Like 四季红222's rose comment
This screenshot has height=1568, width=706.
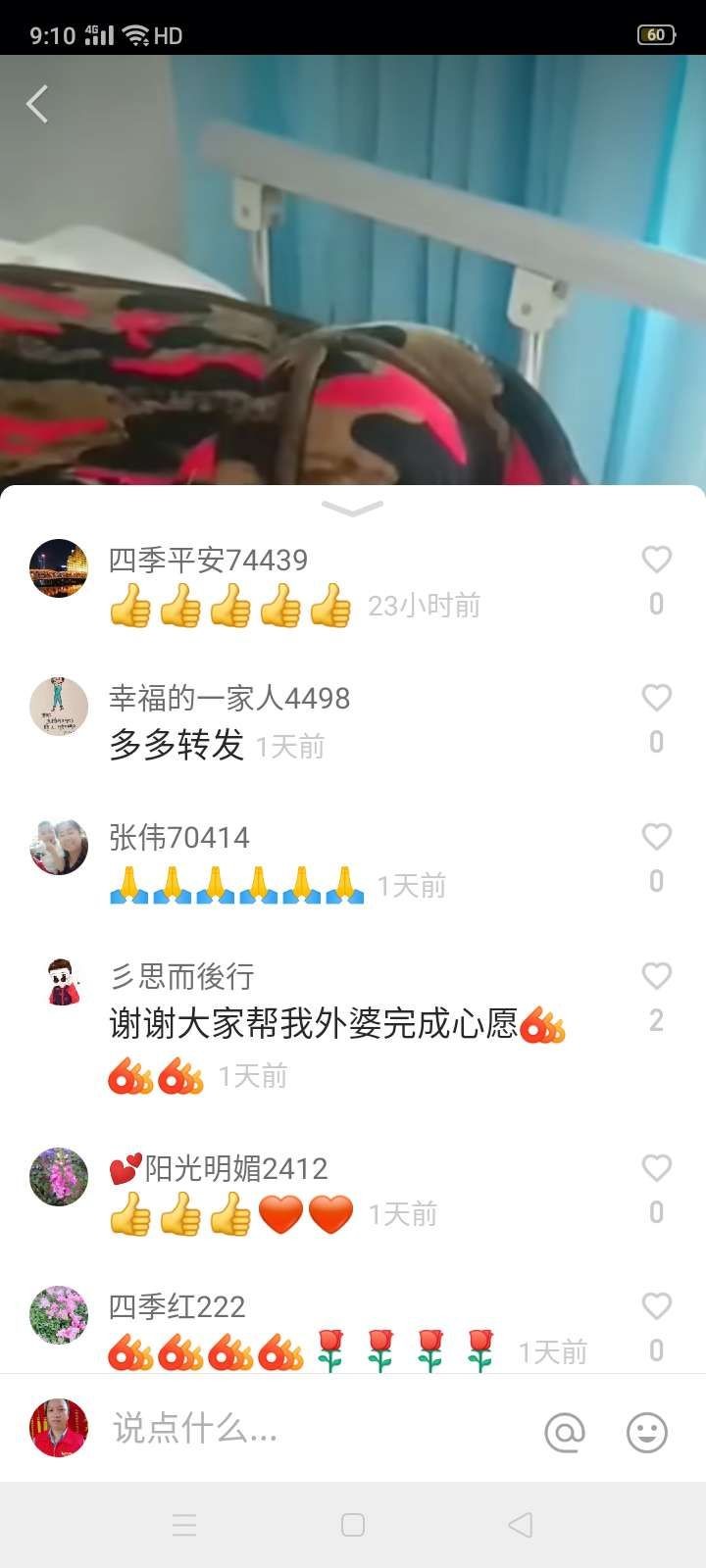[656, 1306]
